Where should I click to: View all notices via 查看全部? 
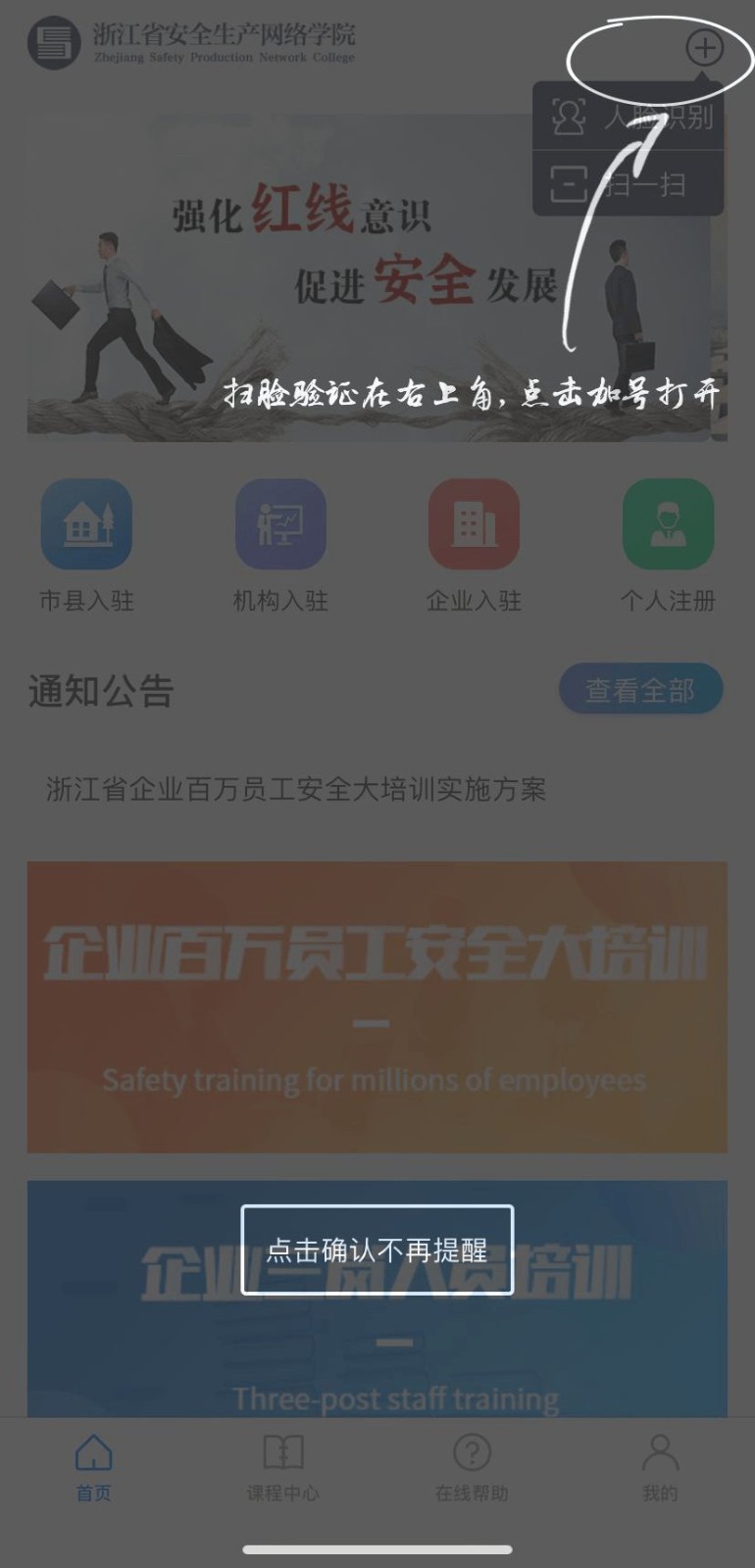640,690
